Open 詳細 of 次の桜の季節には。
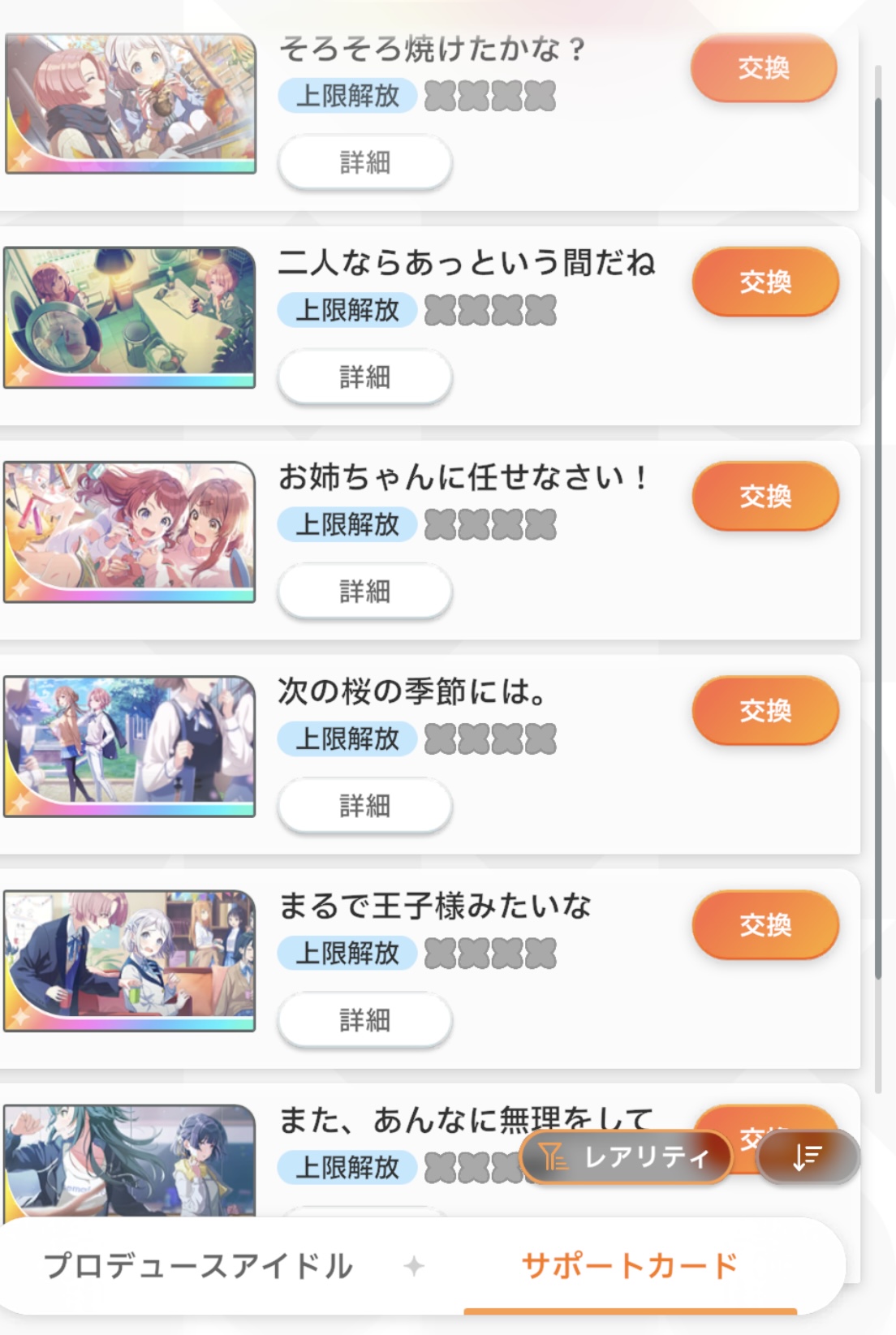 [364, 805]
